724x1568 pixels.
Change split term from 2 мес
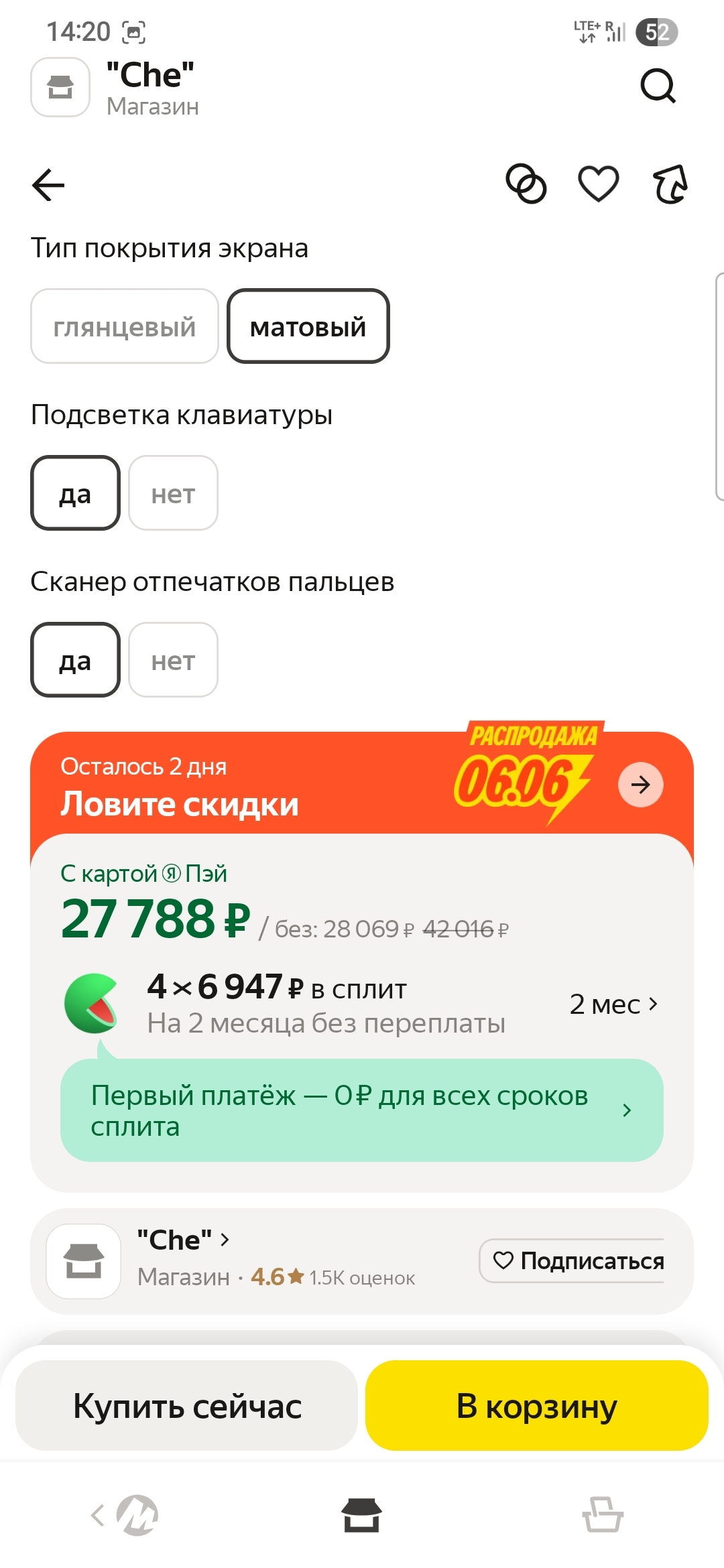tap(613, 1004)
